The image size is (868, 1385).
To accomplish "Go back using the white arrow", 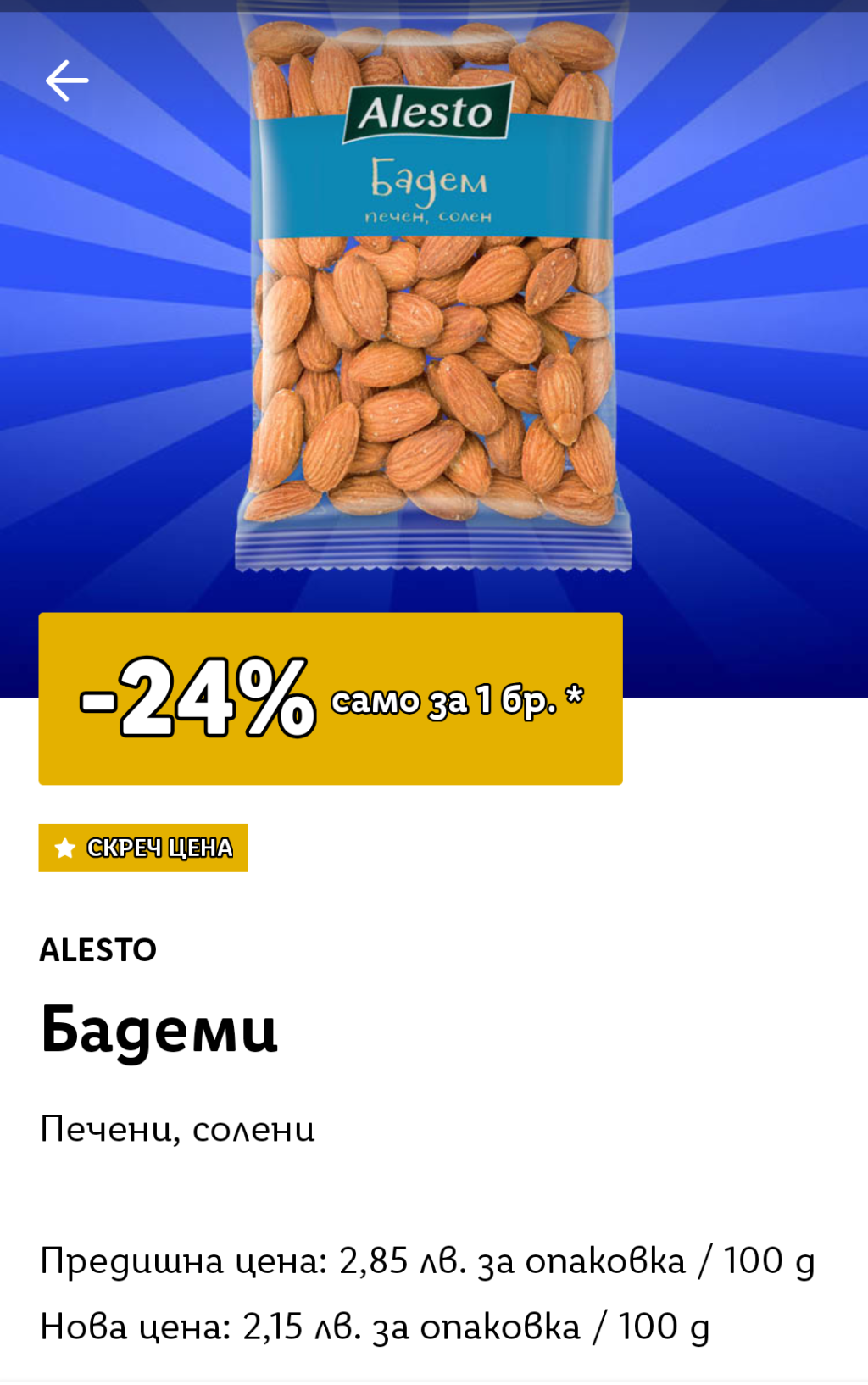I will 67,81.
